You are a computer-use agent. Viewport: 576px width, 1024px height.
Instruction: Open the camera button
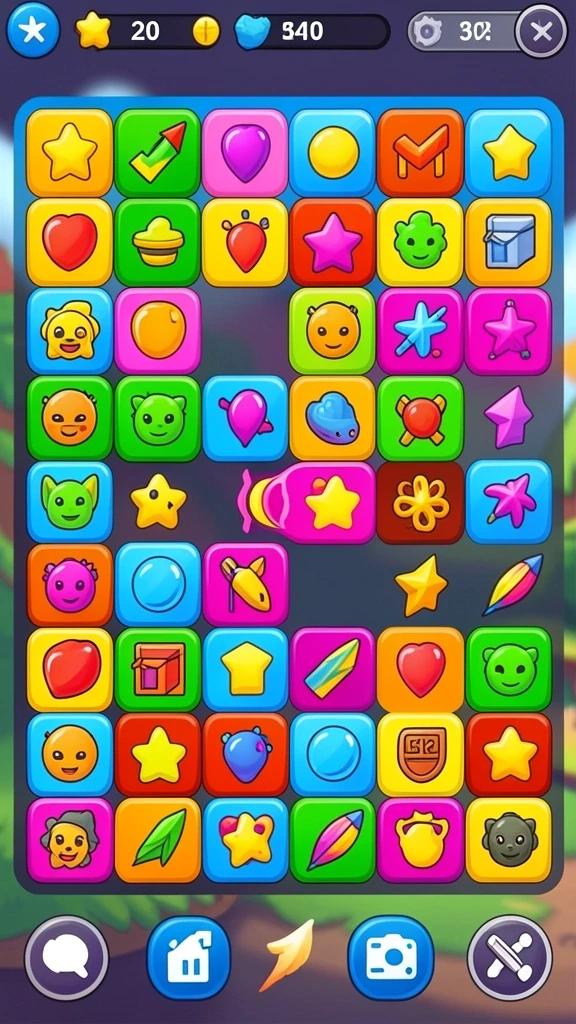[391, 958]
